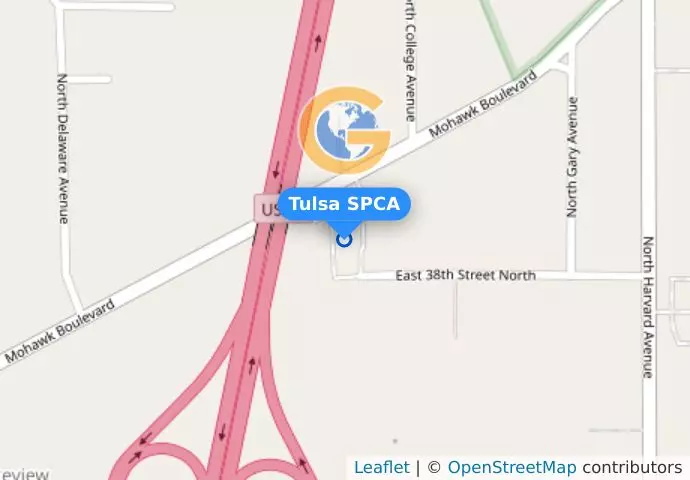Open the OpenStreetMap contributors link
This screenshot has height=480, width=690.
point(511,467)
